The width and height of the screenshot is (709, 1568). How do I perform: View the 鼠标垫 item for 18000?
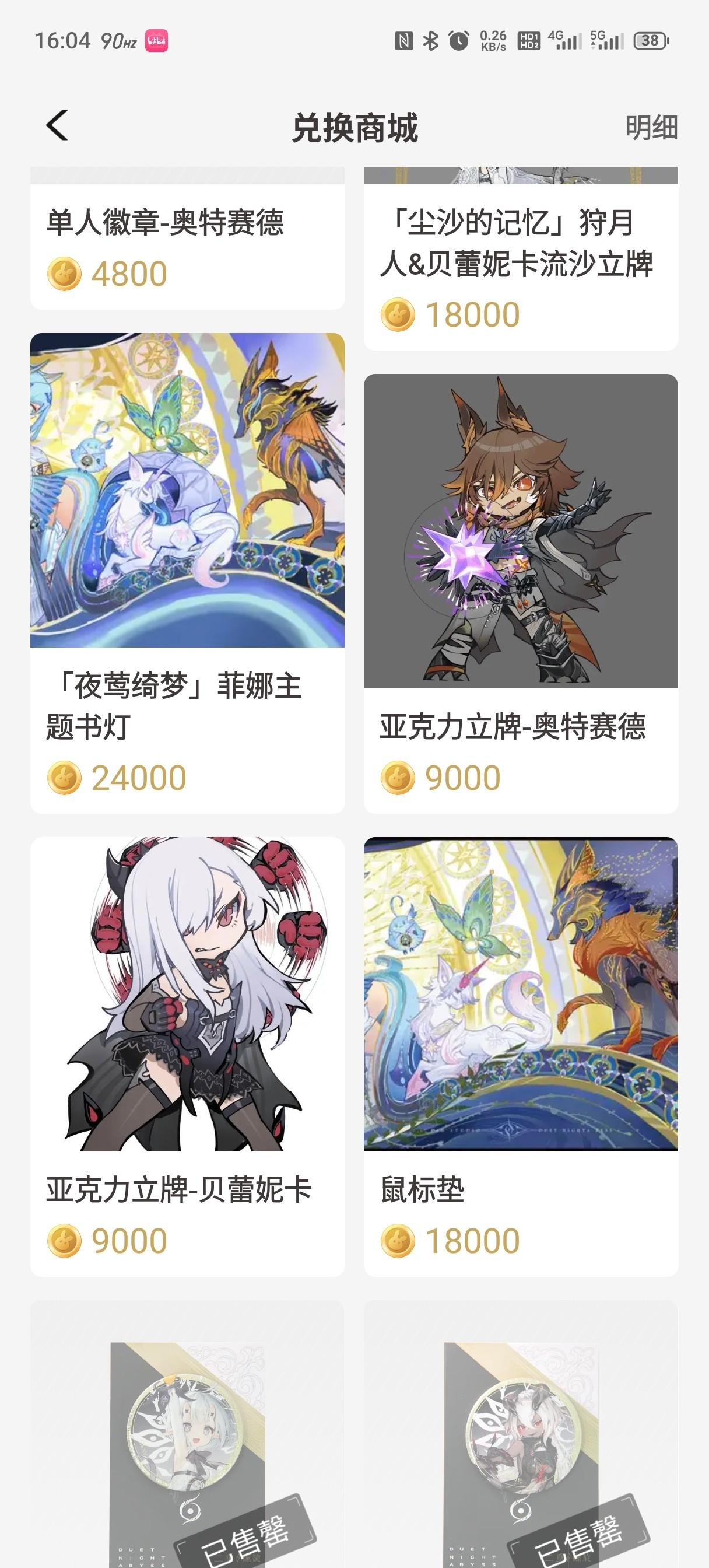520,1056
